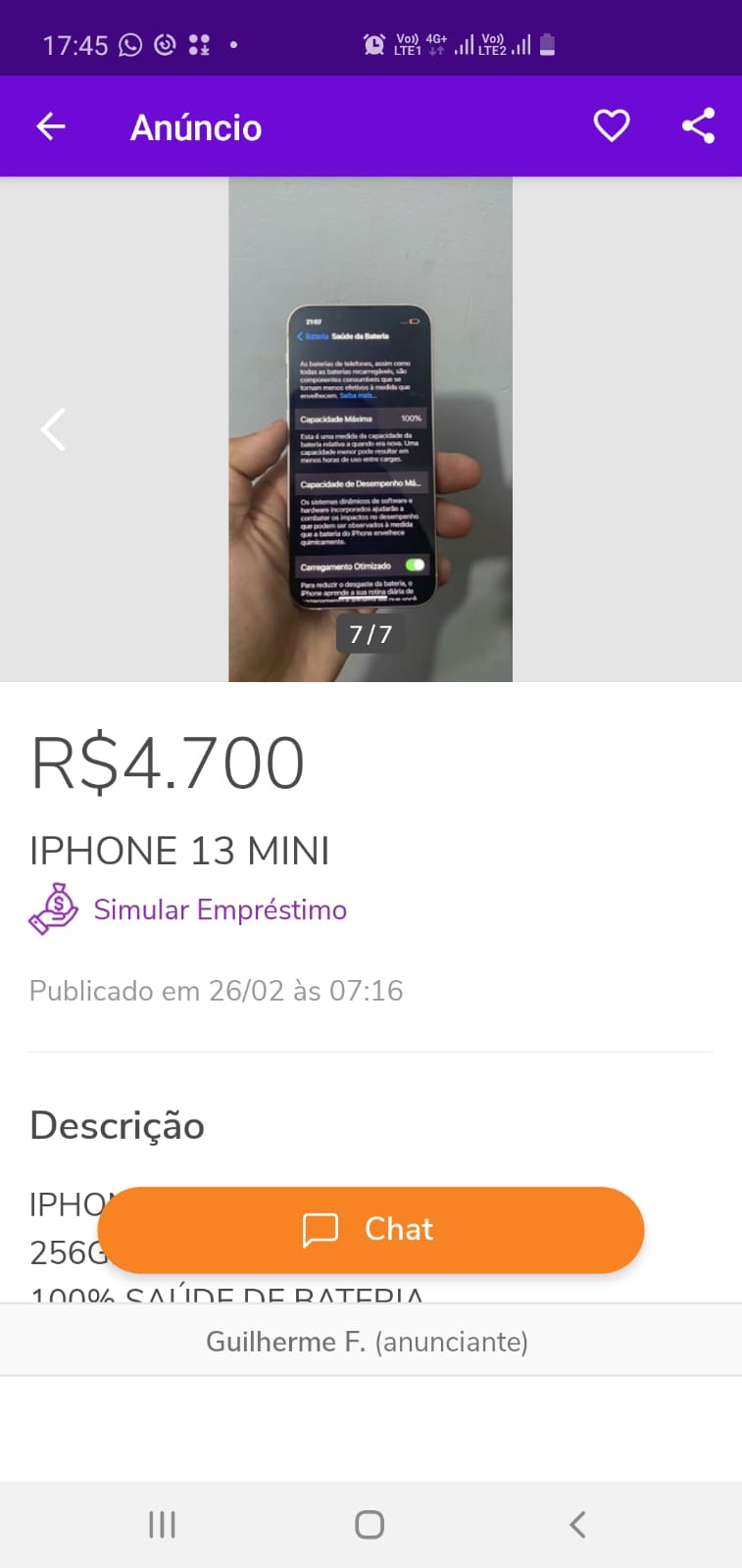Click the 7/7 photo counter badge

click(371, 633)
